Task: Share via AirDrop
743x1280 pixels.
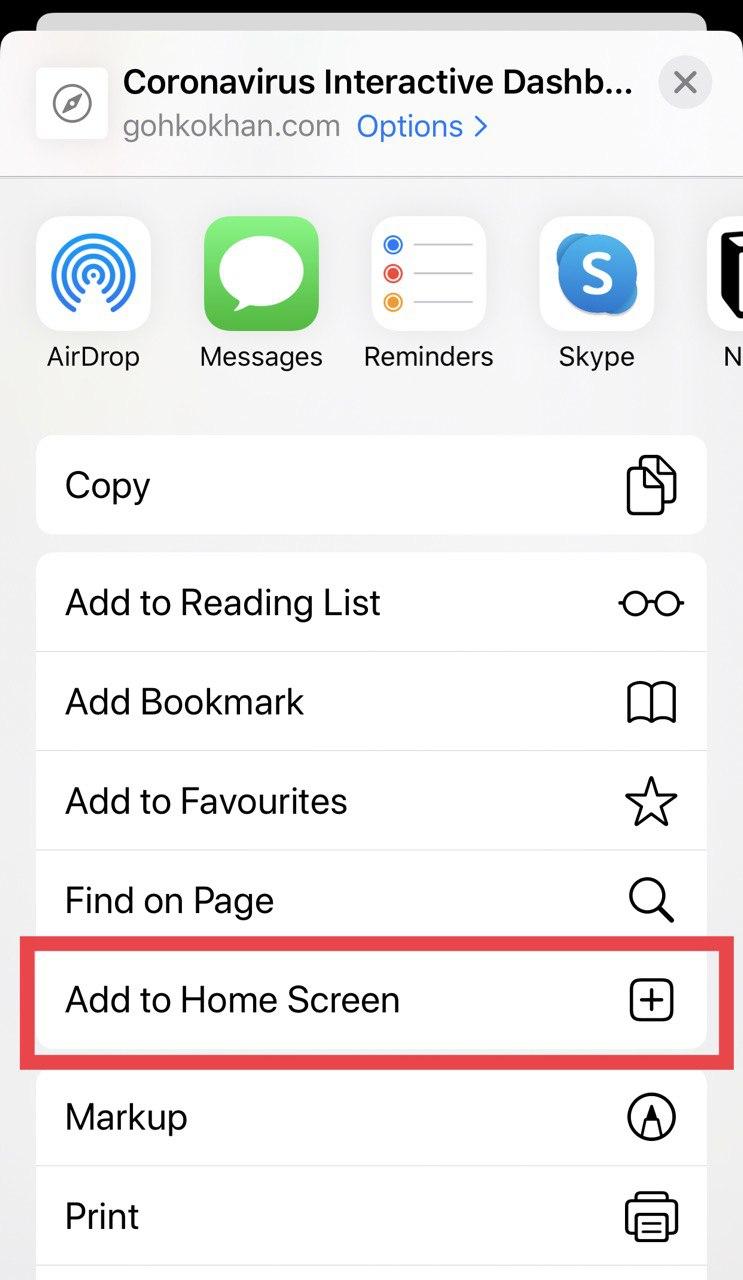Action: [x=93, y=274]
